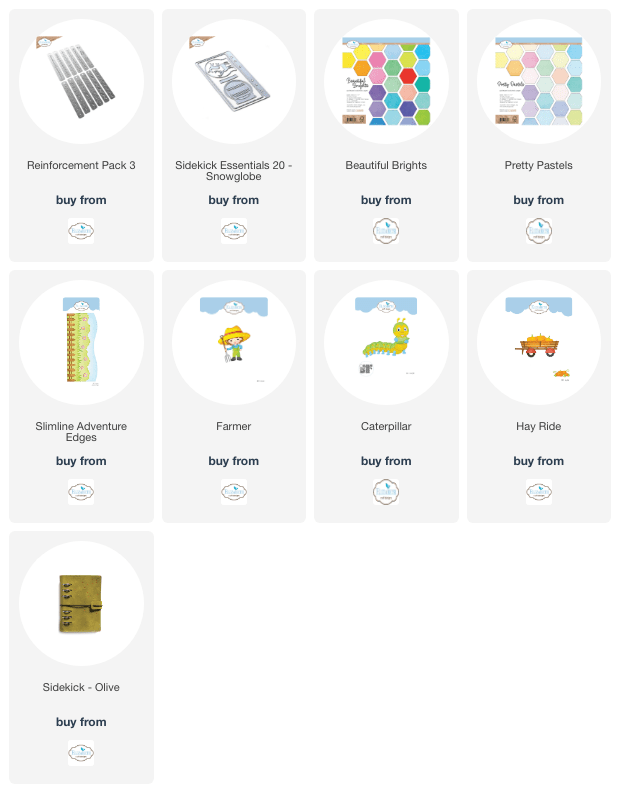
Task: View the Beautiful Brights product image
Action: point(386,81)
